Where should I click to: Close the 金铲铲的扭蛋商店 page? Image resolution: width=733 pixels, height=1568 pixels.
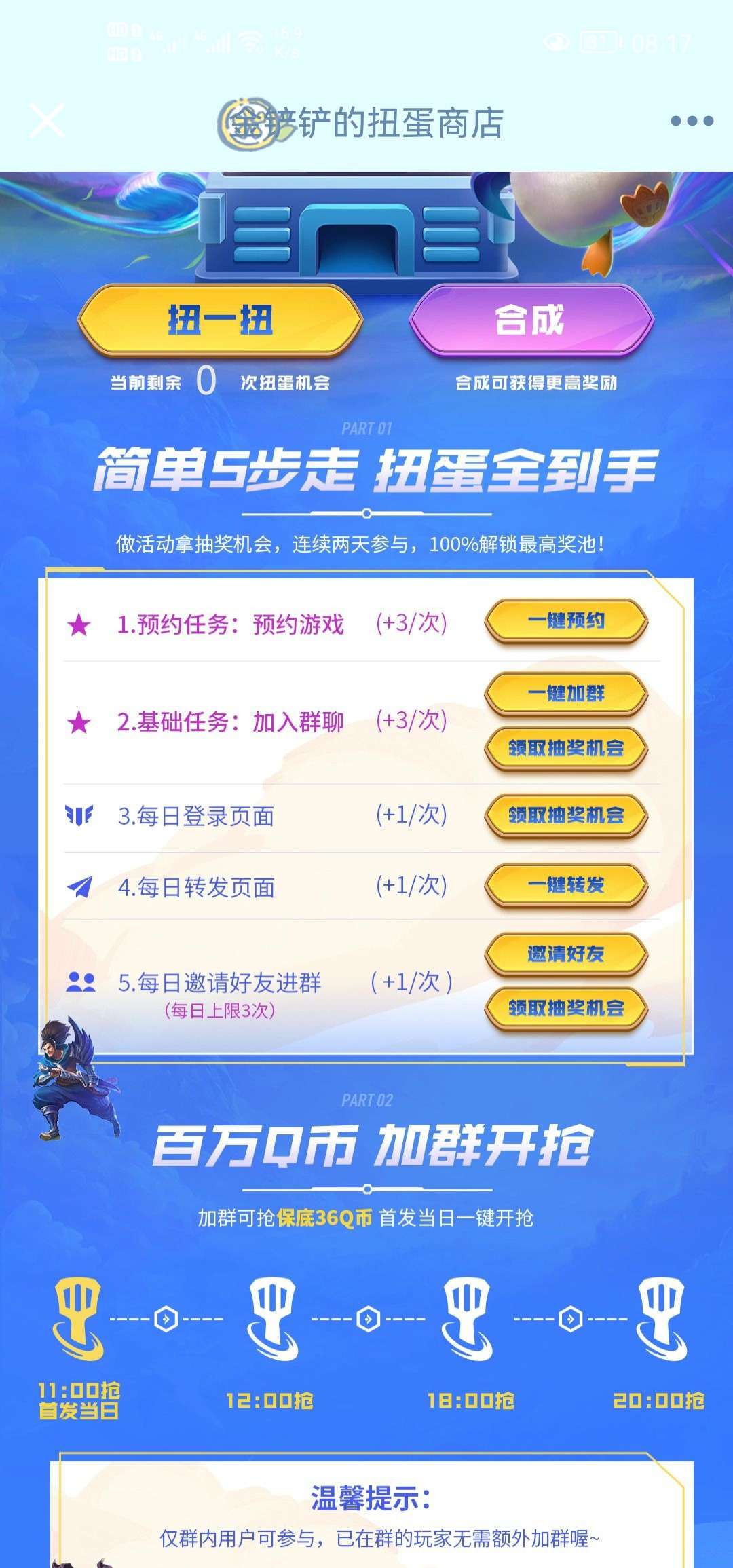(47, 121)
